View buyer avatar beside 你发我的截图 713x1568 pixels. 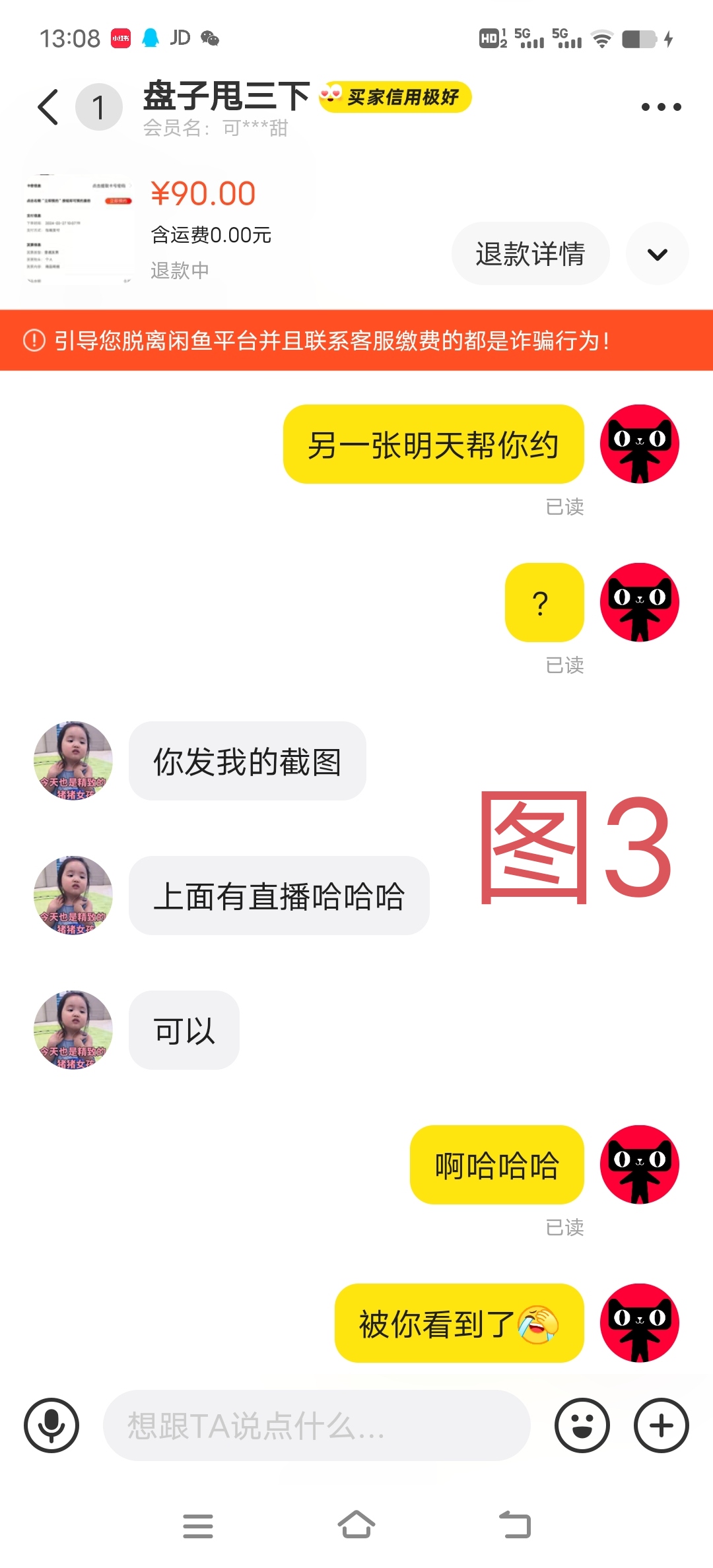coord(73,761)
